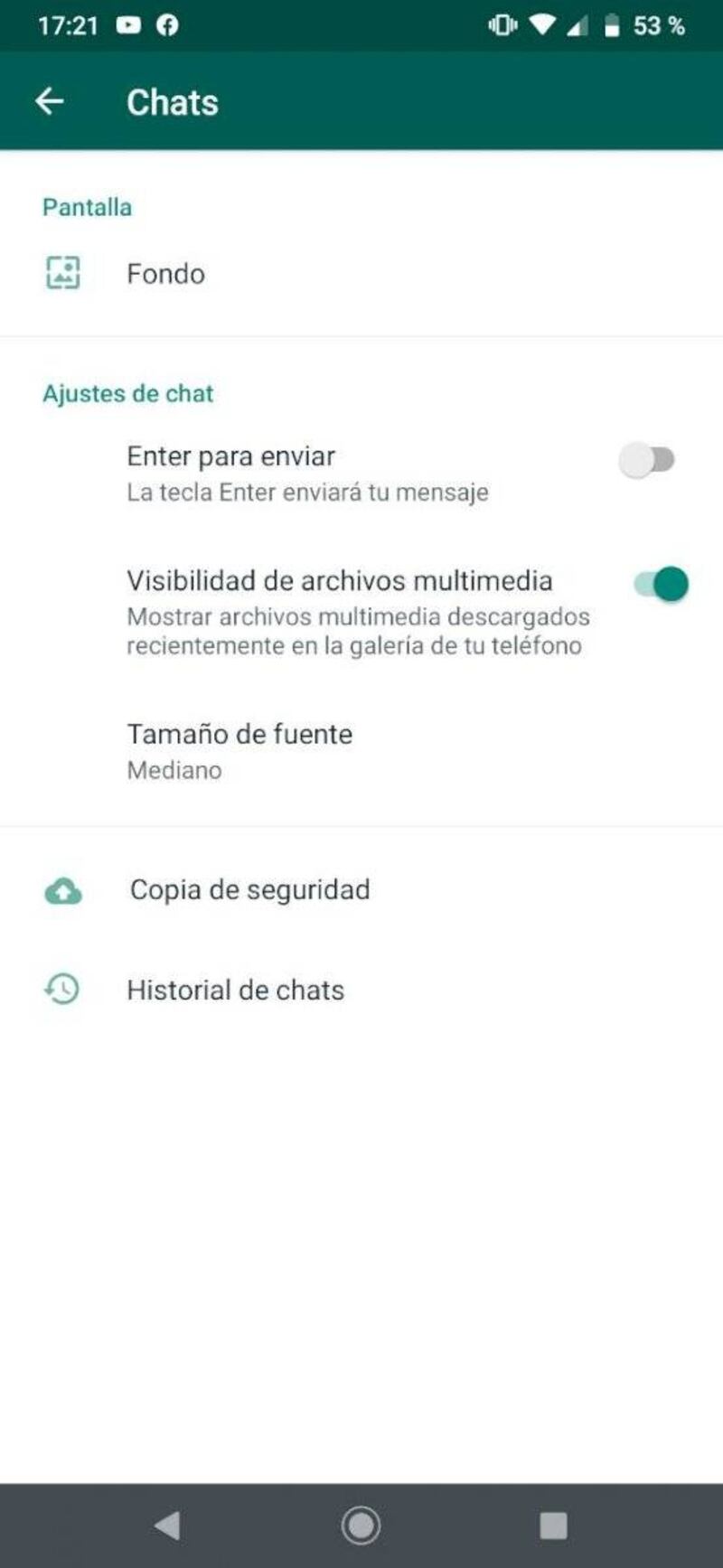This screenshot has height=1568, width=723.
Task: Tap the system home button
Action: click(x=361, y=1526)
